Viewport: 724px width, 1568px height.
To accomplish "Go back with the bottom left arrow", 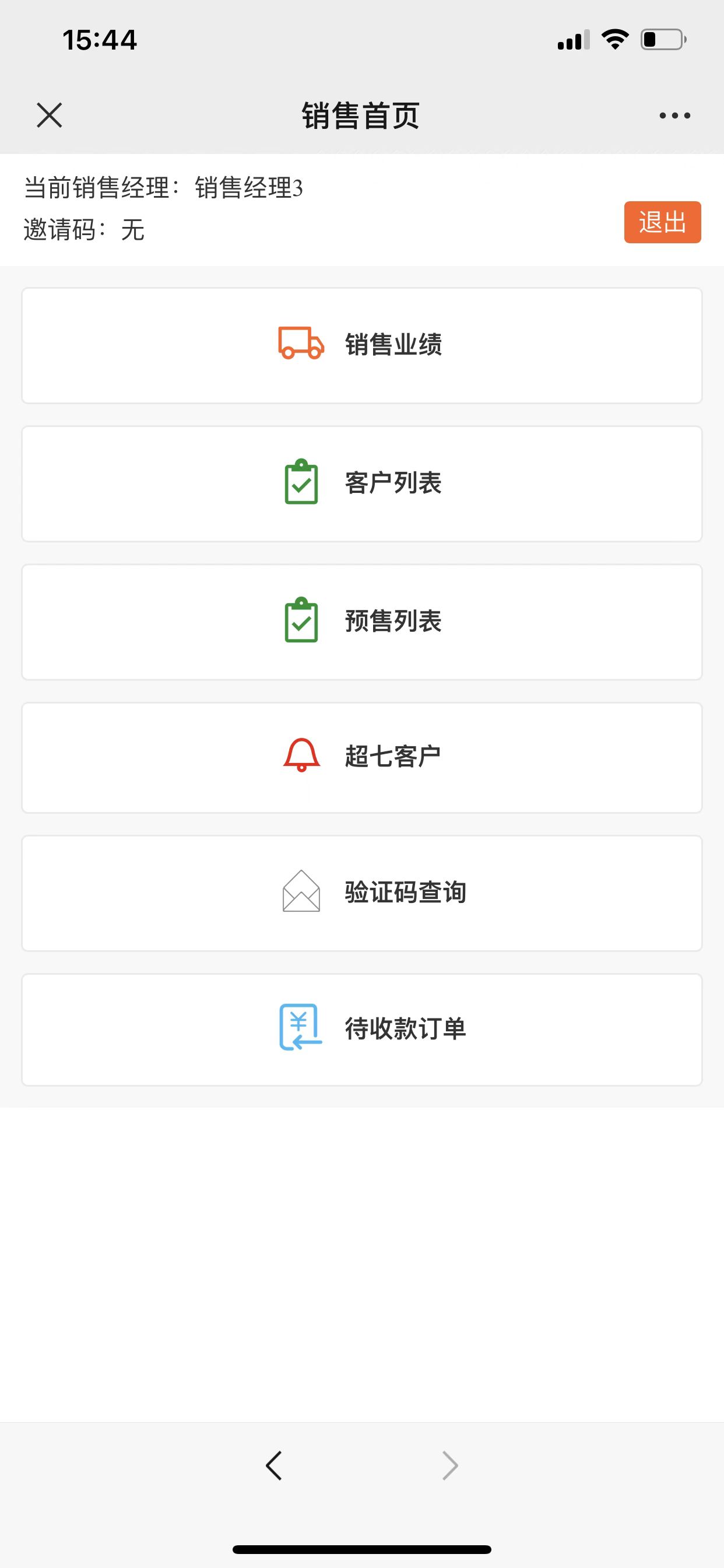I will click(274, 1465).
